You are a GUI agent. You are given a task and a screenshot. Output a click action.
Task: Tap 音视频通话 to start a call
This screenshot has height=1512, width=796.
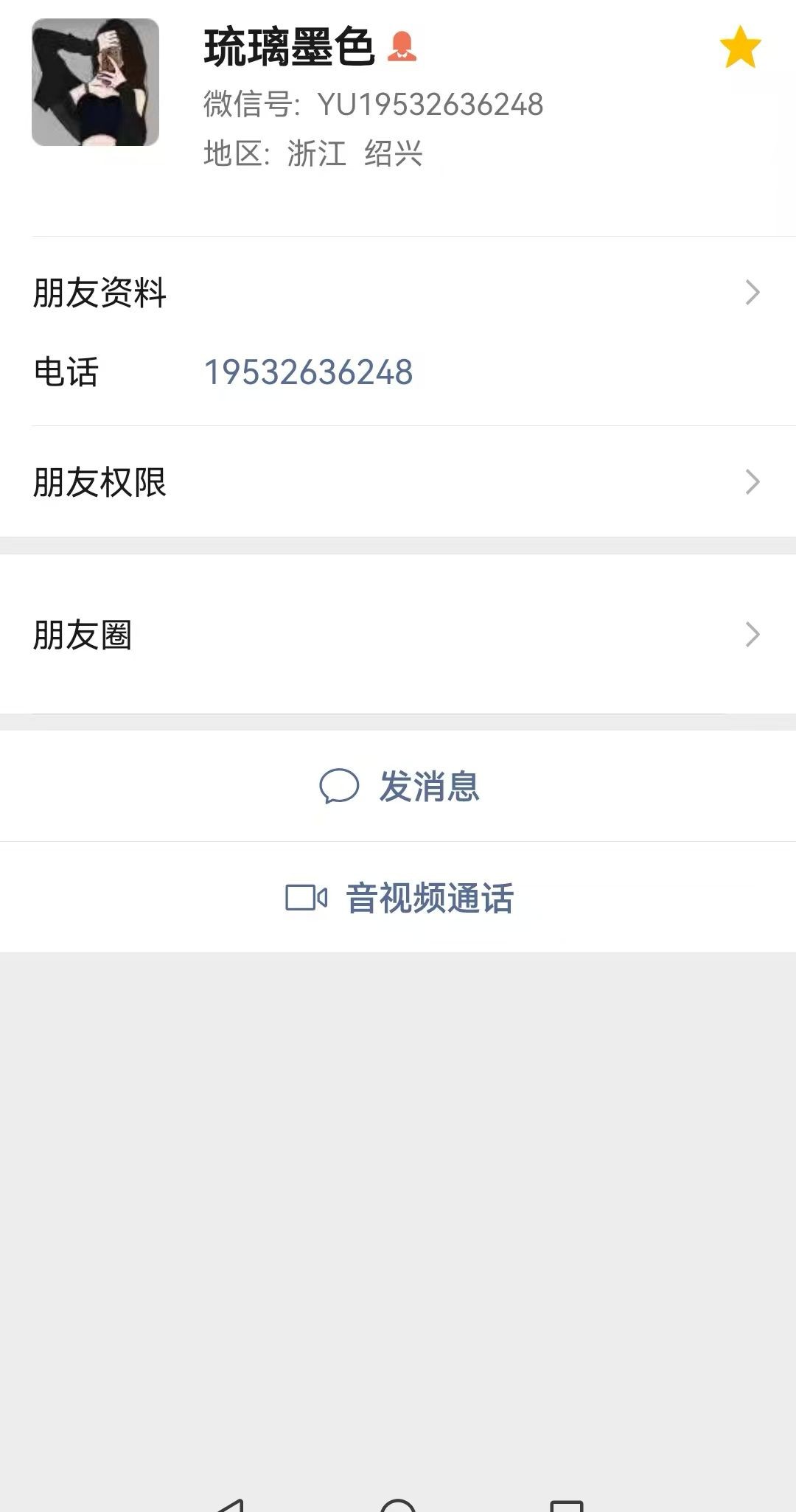tap(430, 896)
